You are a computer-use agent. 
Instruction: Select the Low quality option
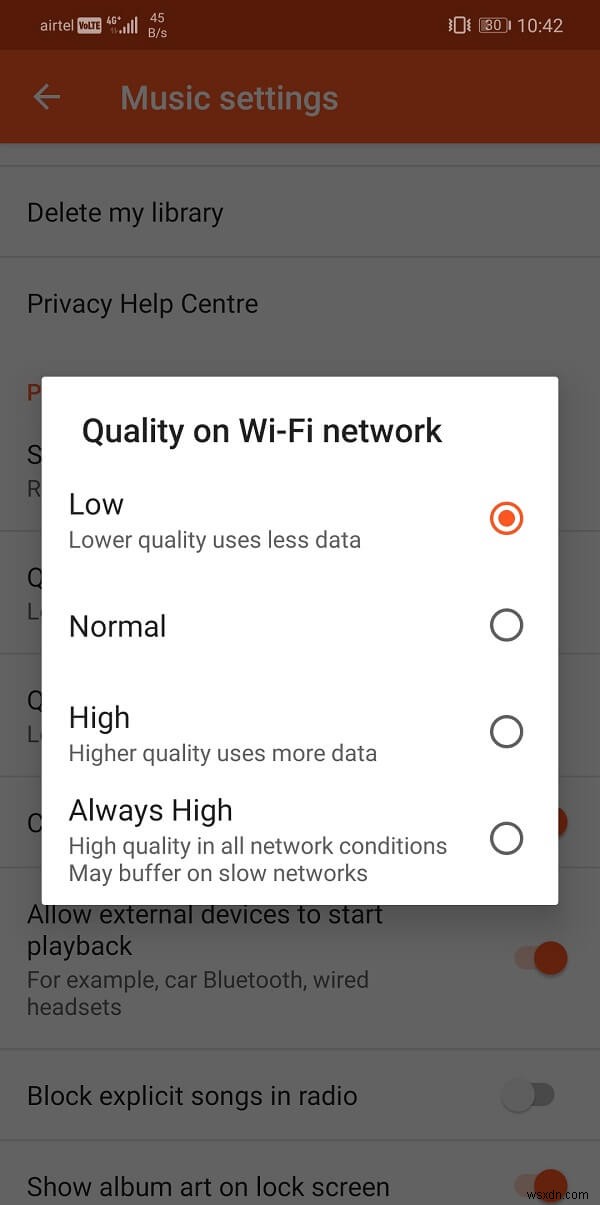tap(506, 518)
